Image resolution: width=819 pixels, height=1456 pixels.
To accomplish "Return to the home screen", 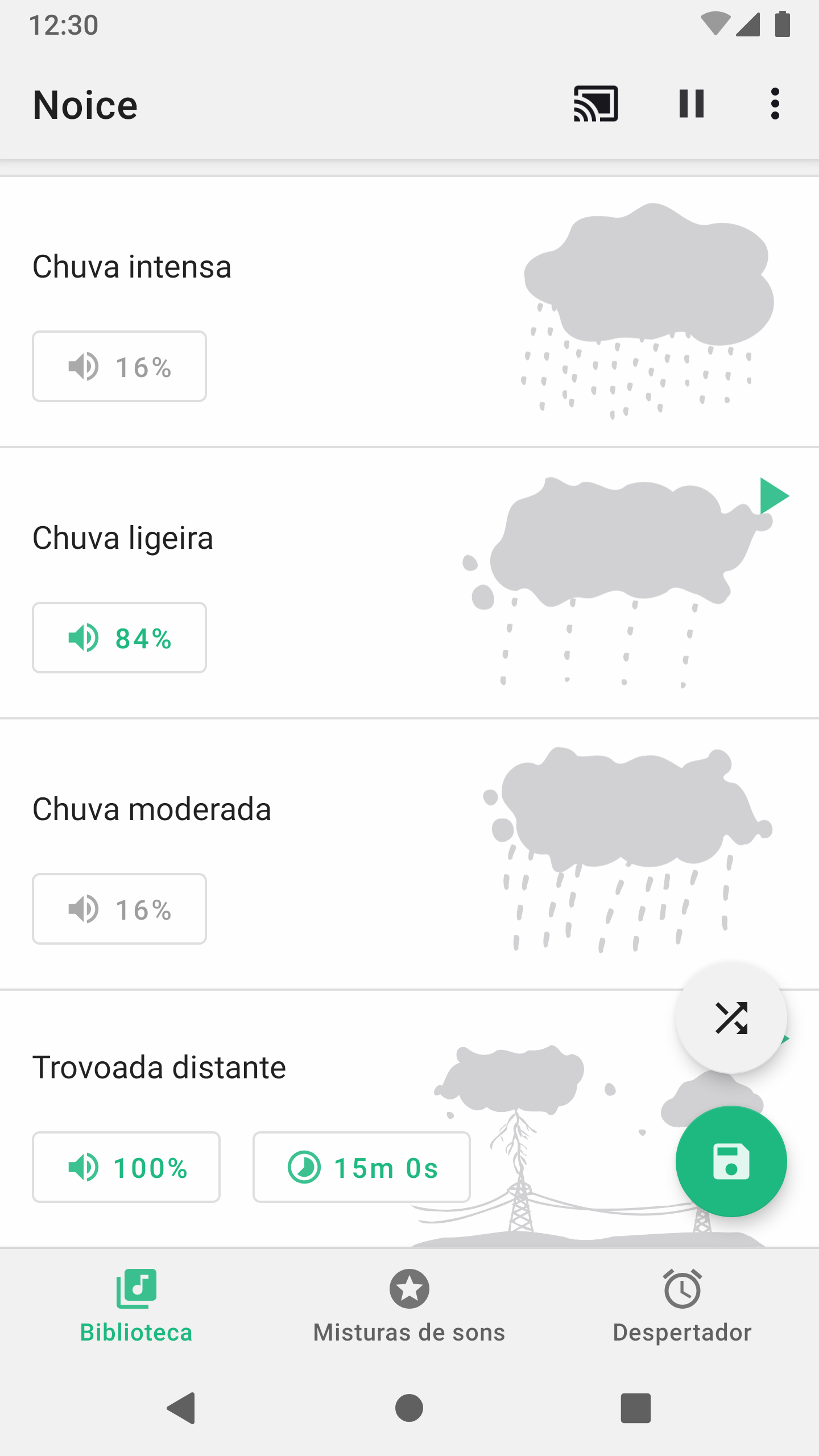I will pos(409,1408).
